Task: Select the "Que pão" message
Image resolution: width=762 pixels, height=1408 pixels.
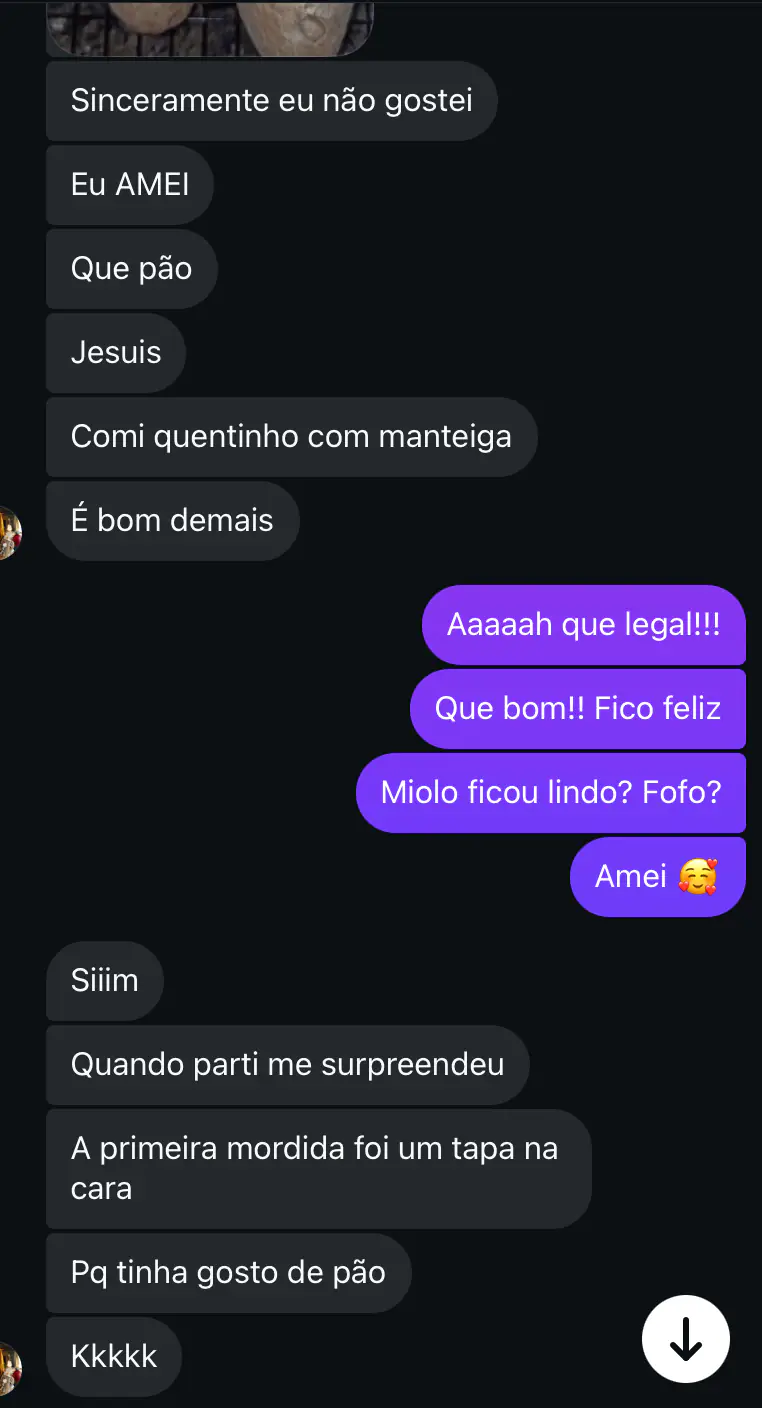Action: [131, 268]
